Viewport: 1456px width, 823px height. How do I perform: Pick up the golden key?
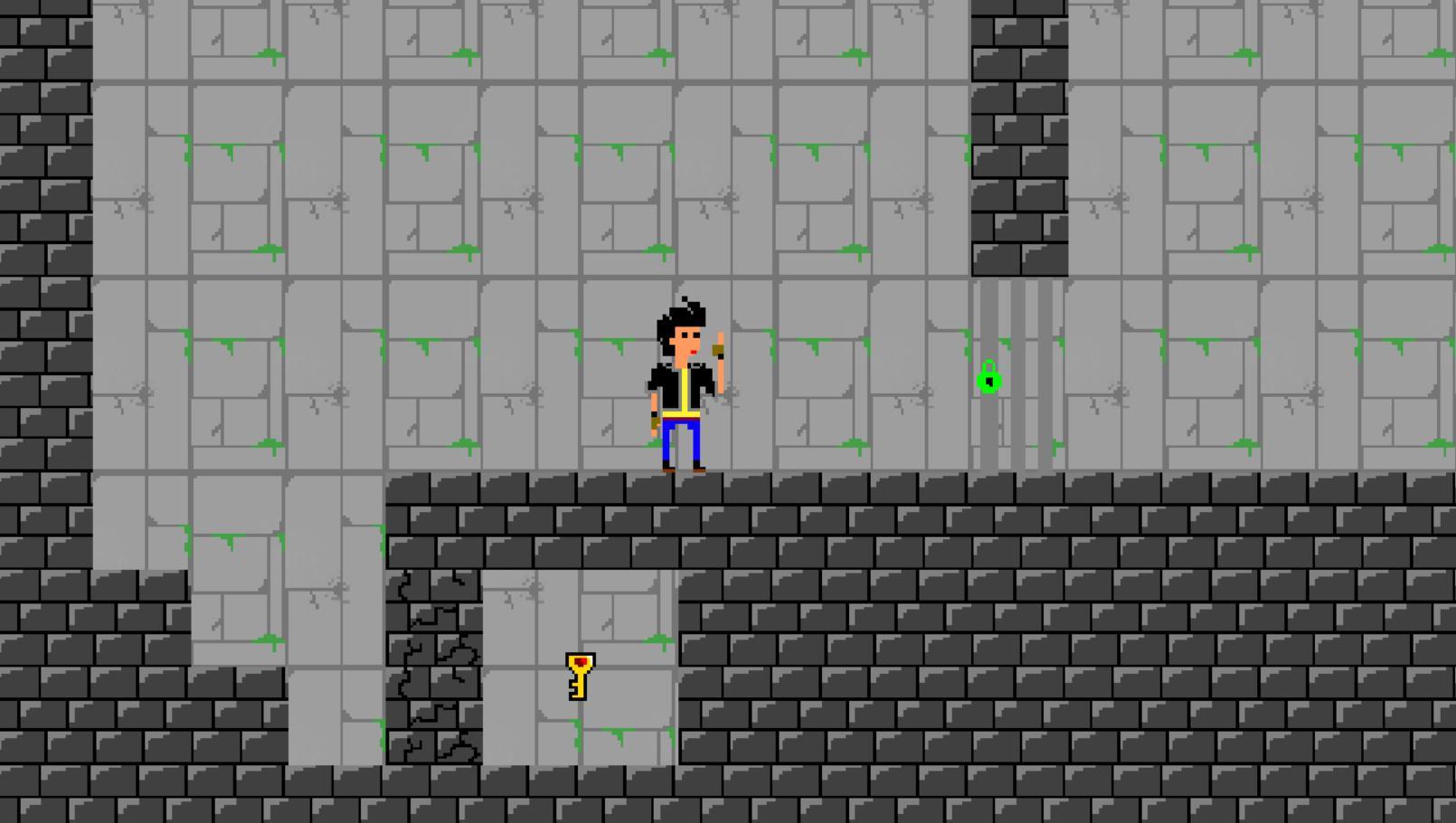[x=580, y=676]
